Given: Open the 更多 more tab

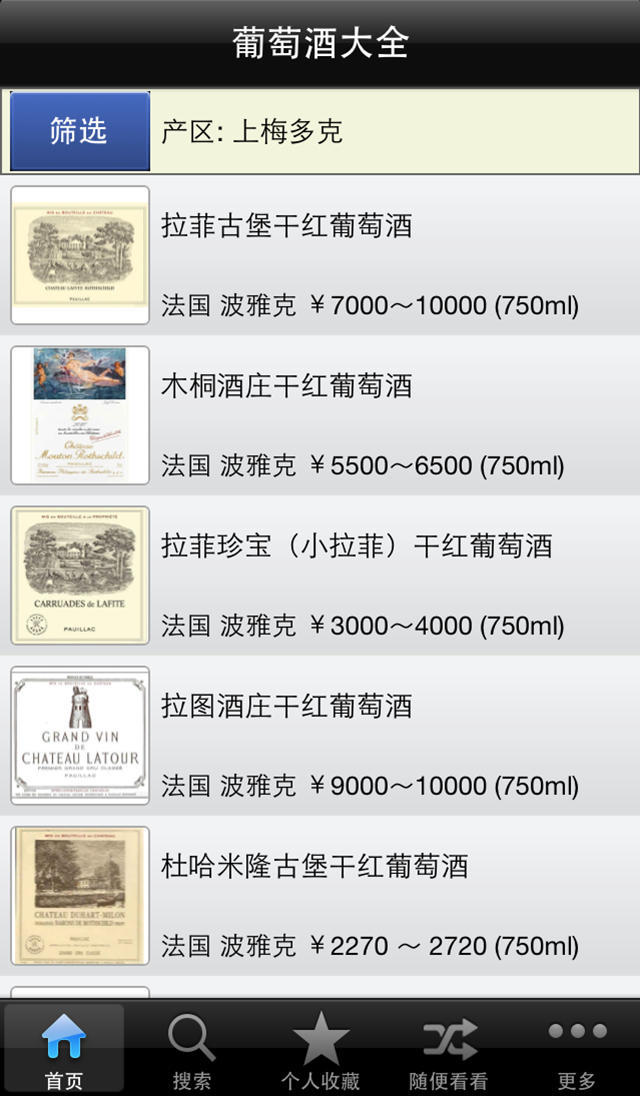Looking at the screenshot, I should point(577,1050).
